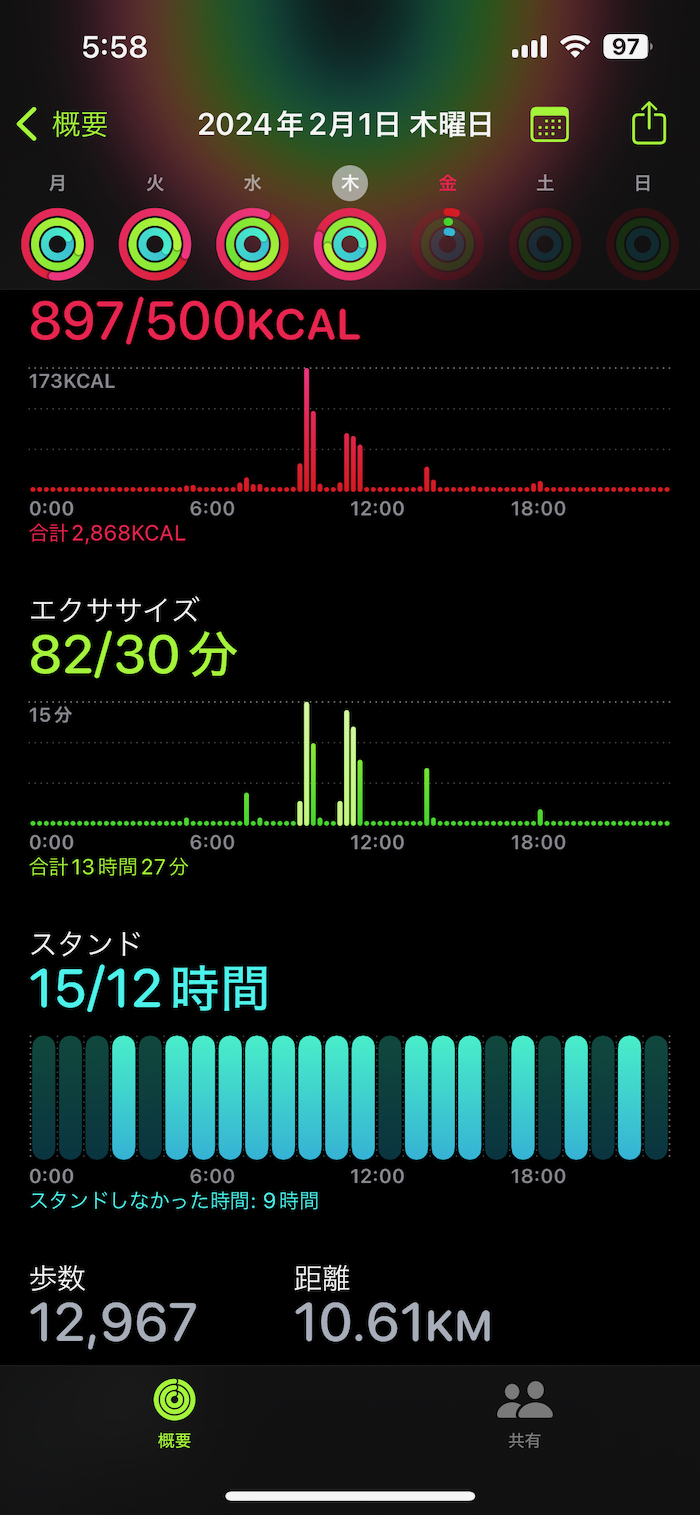Open the calendar icon
This screenshot has height=1515, width=700.
550,125
